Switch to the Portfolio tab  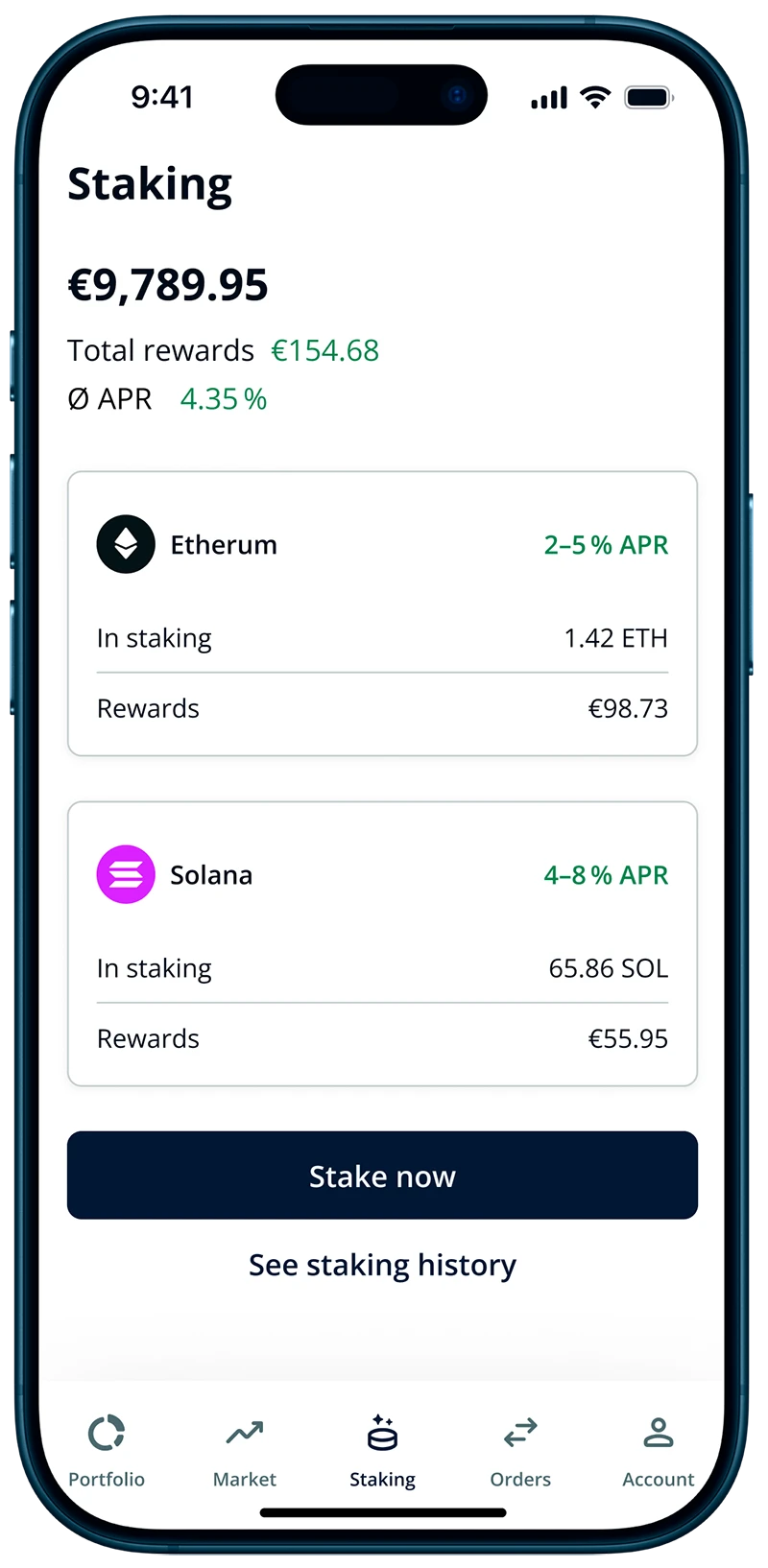(x=107, y=1451)
